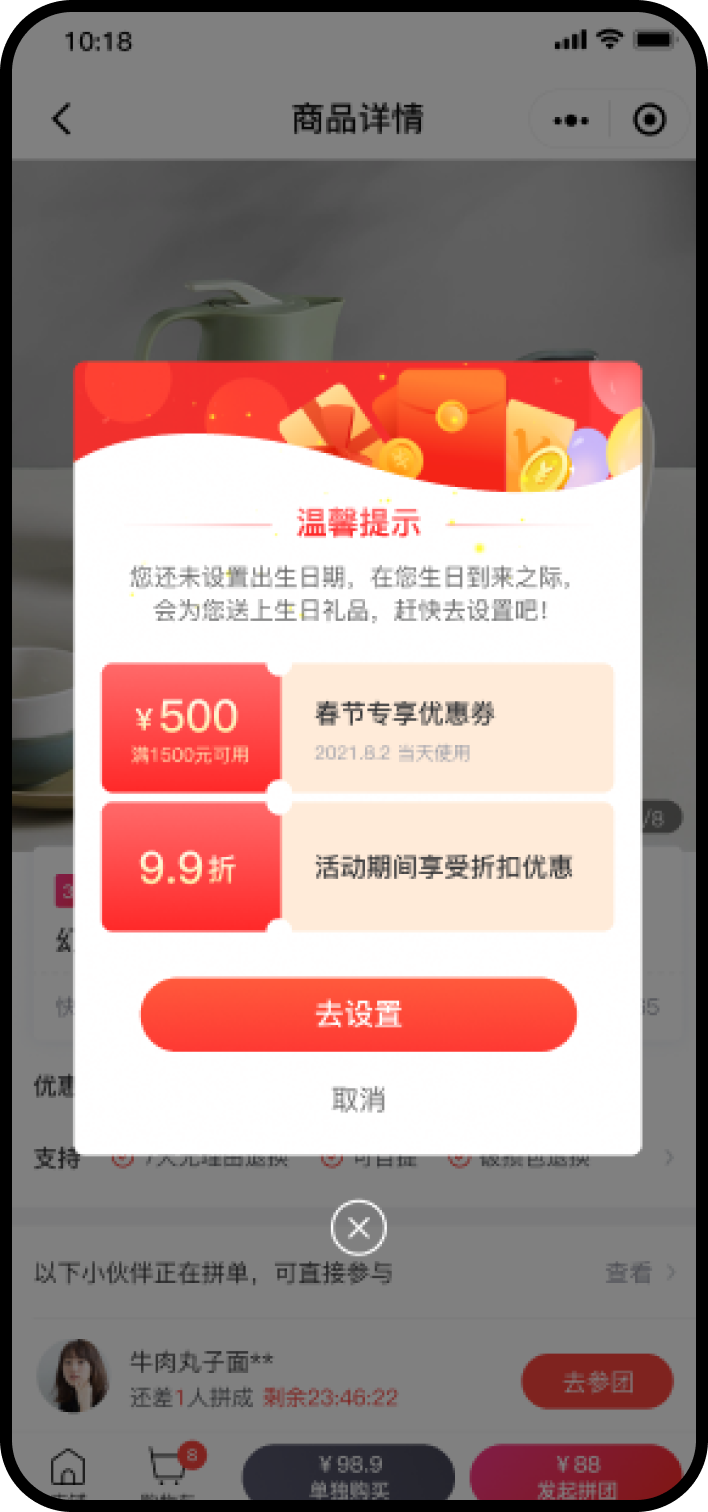This screenshot has height=1512, width=708.
Task: Go to the store home tab
Action: click(x=67, y=1470)
